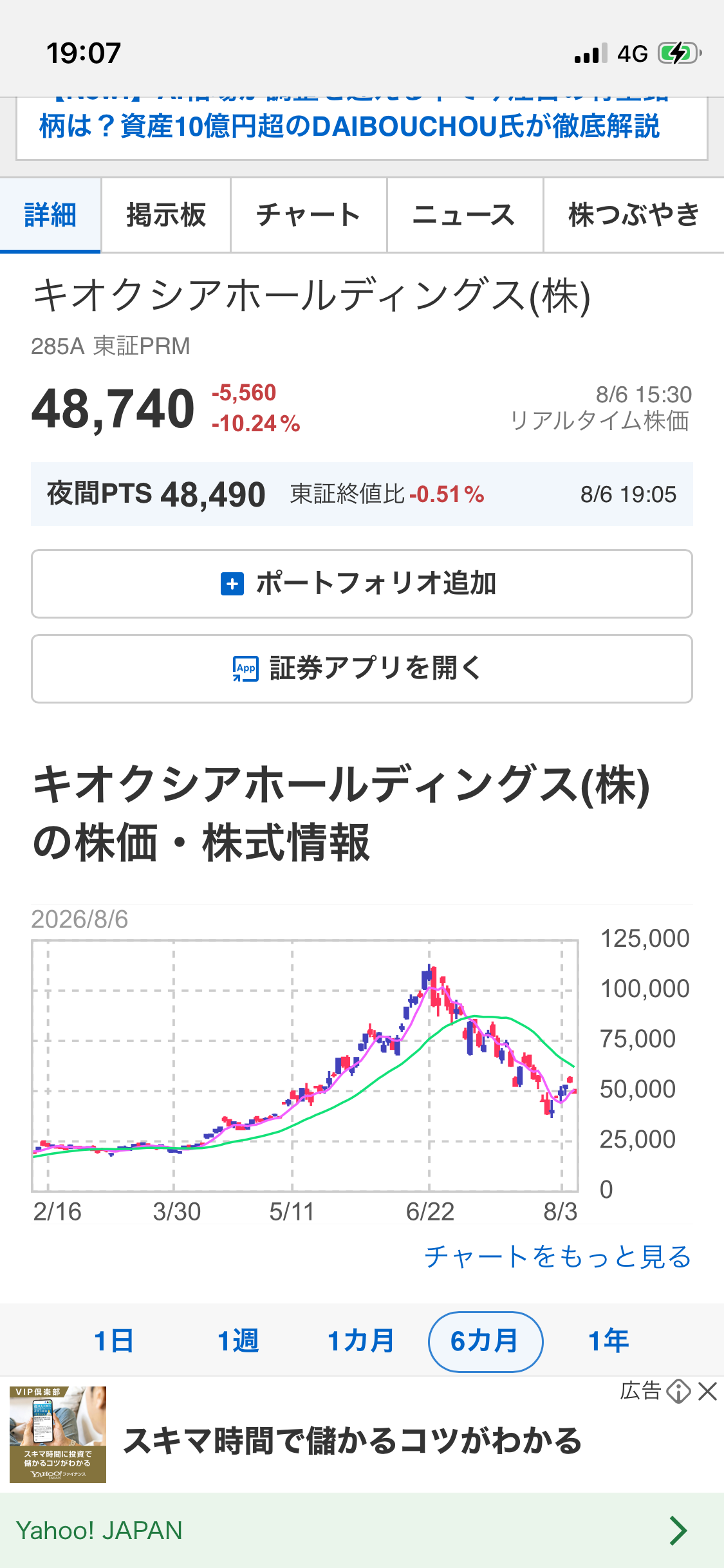Switch chart to 1年 range
The height and width of the screenshot is (1568, 724).
tap(609, 1341)
